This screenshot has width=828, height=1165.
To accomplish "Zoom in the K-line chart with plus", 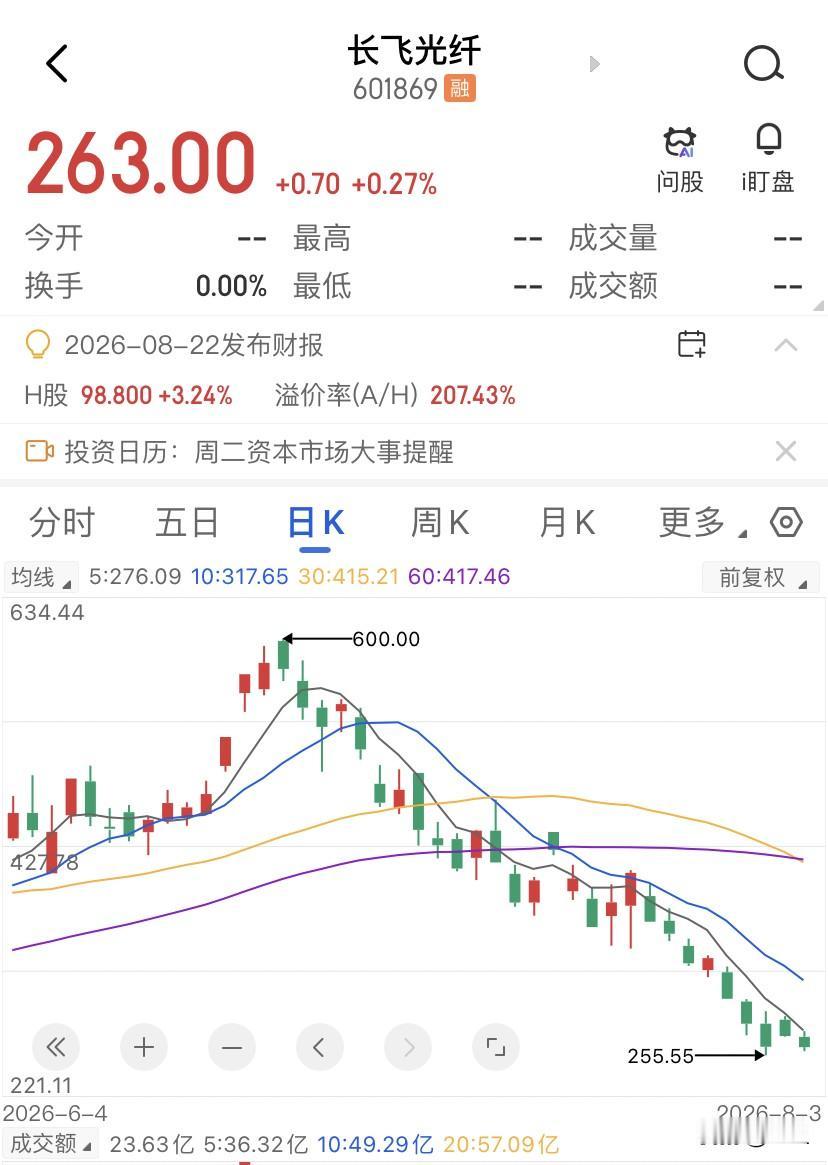I will pyautogui.click(x=143, y=1047).
